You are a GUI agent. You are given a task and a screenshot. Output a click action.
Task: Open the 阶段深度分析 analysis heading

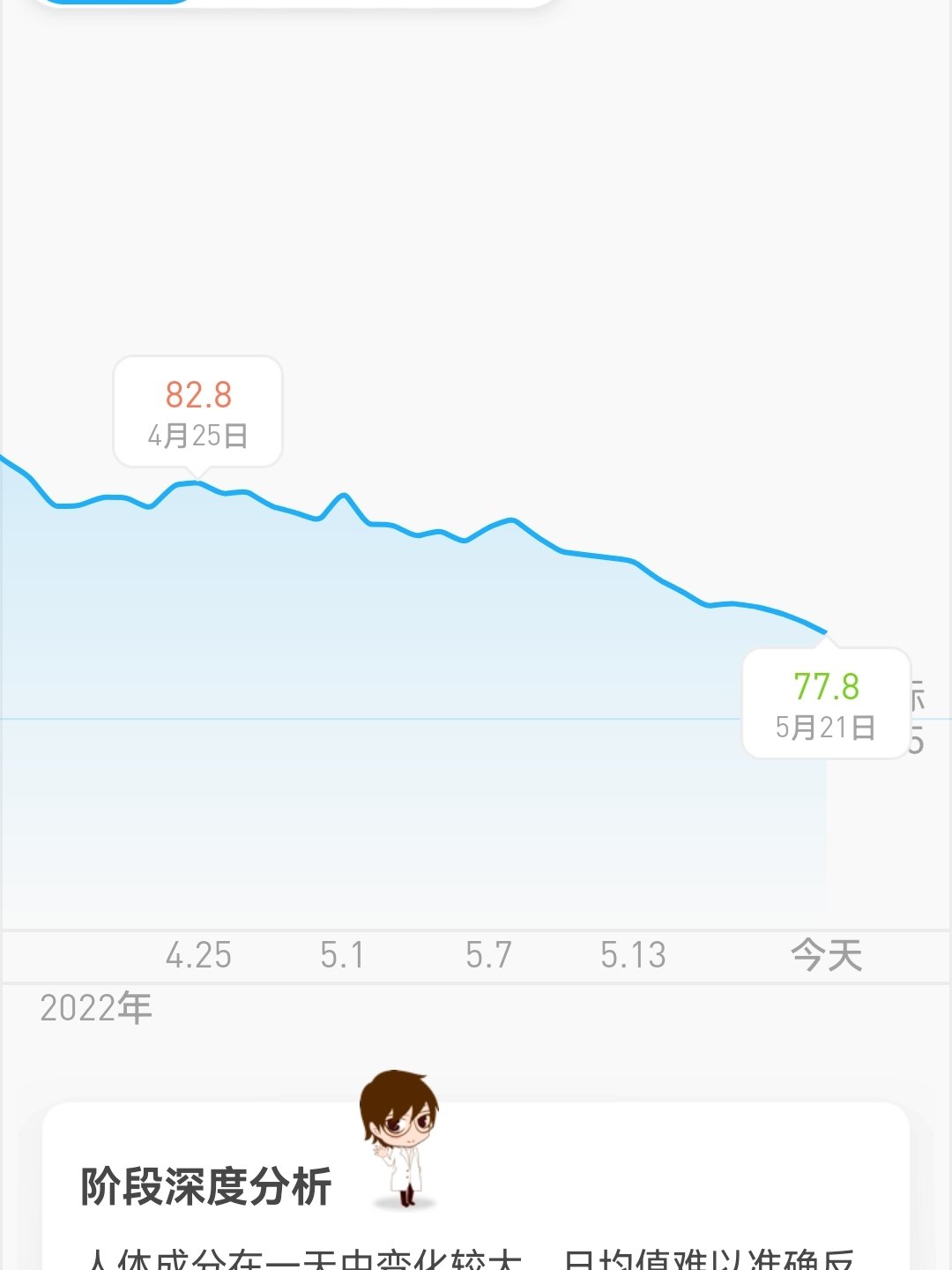tap(207, 1186)
